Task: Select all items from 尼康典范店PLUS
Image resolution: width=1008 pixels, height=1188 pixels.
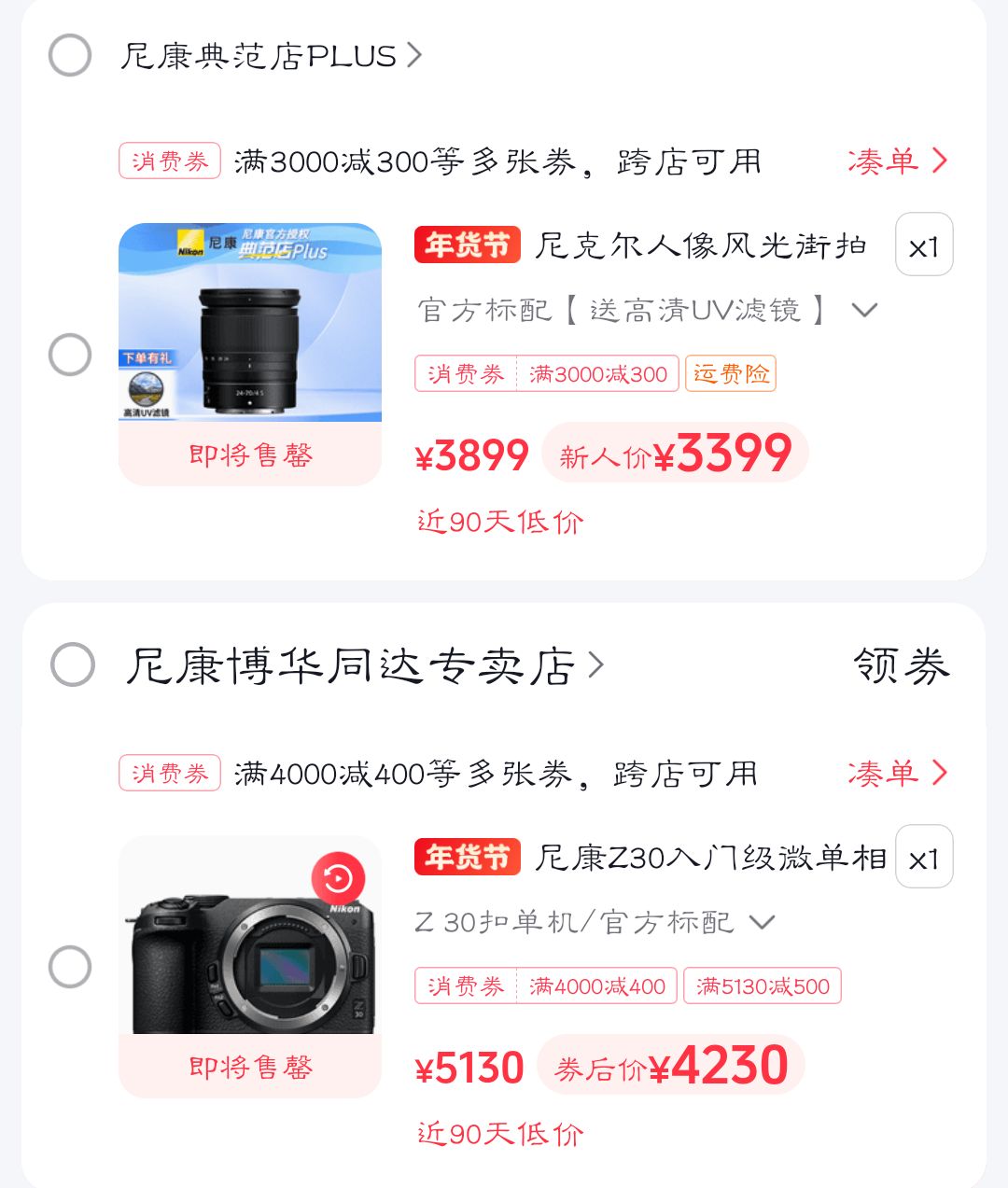Action: coord(70,55)
